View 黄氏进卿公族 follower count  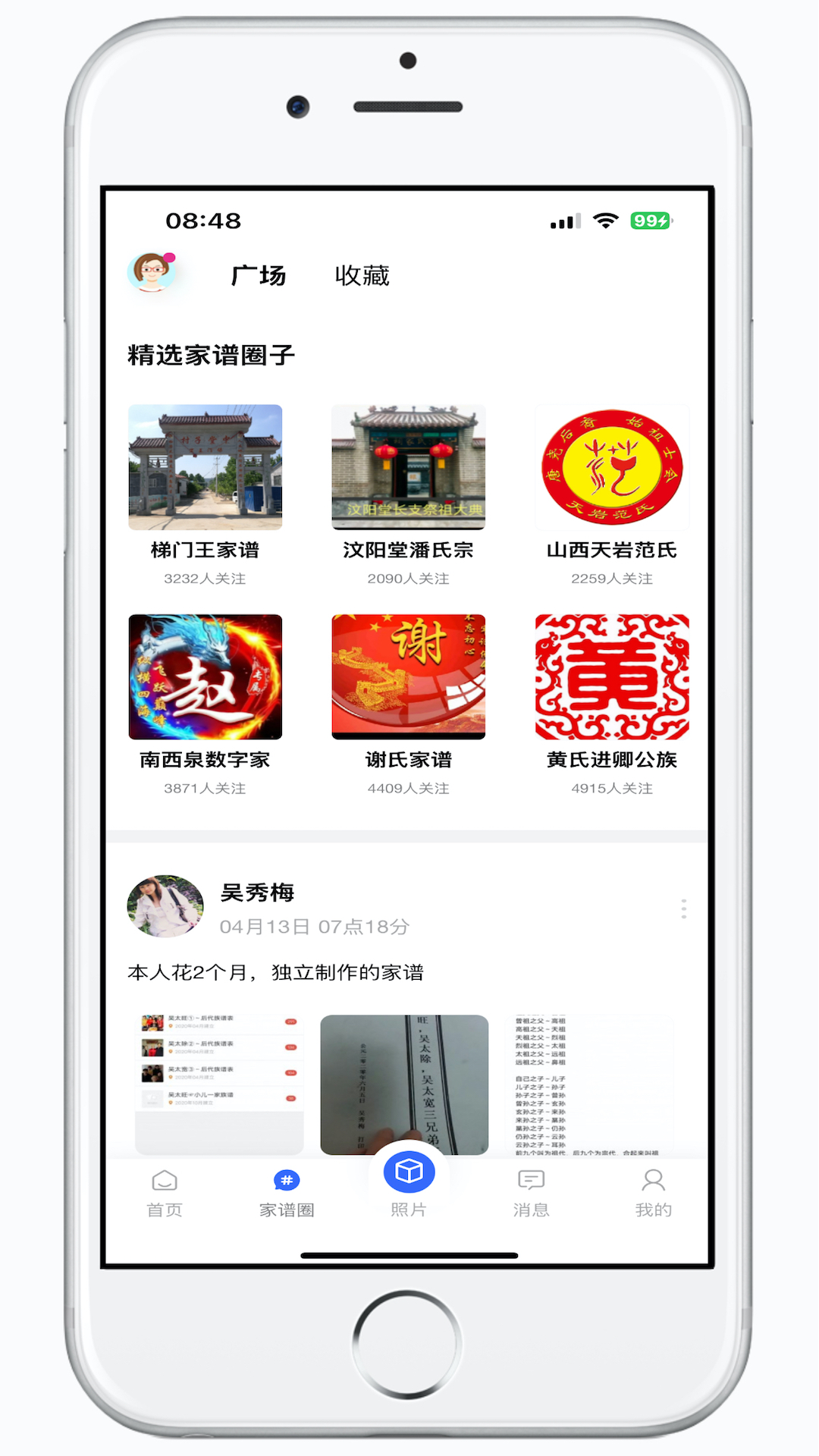[x=612, y=788]
